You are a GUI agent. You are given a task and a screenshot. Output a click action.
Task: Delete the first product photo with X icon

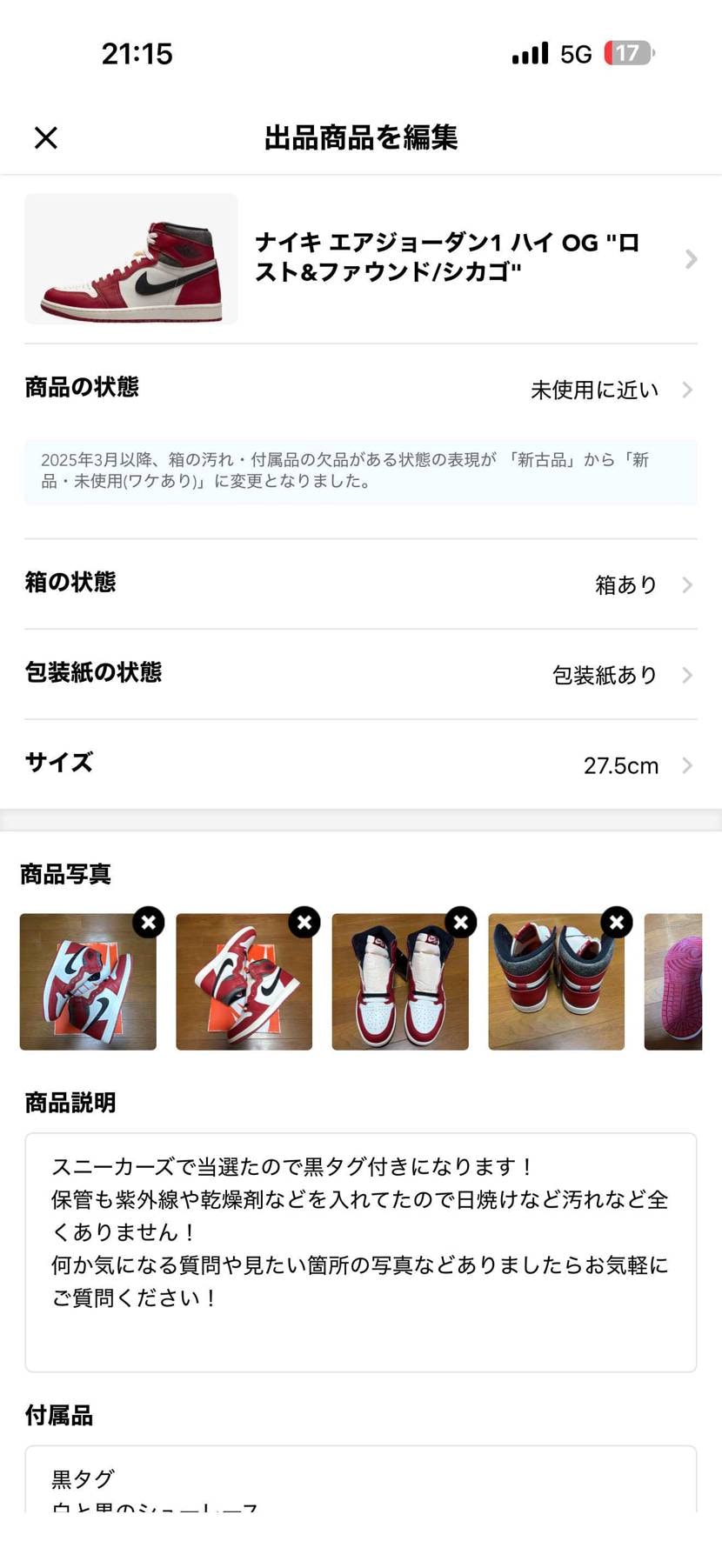[148, 923]
